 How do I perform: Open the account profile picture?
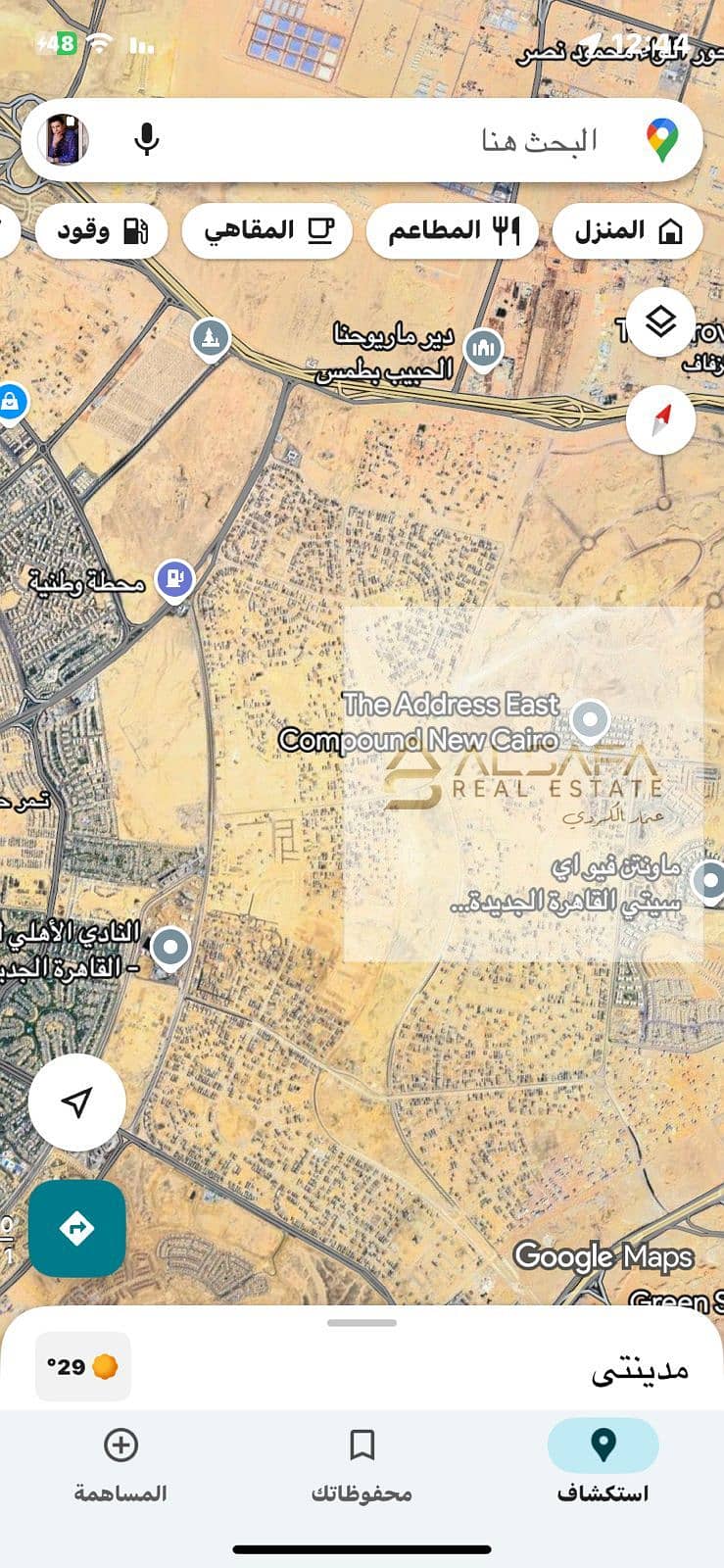[x=65, y=139]
